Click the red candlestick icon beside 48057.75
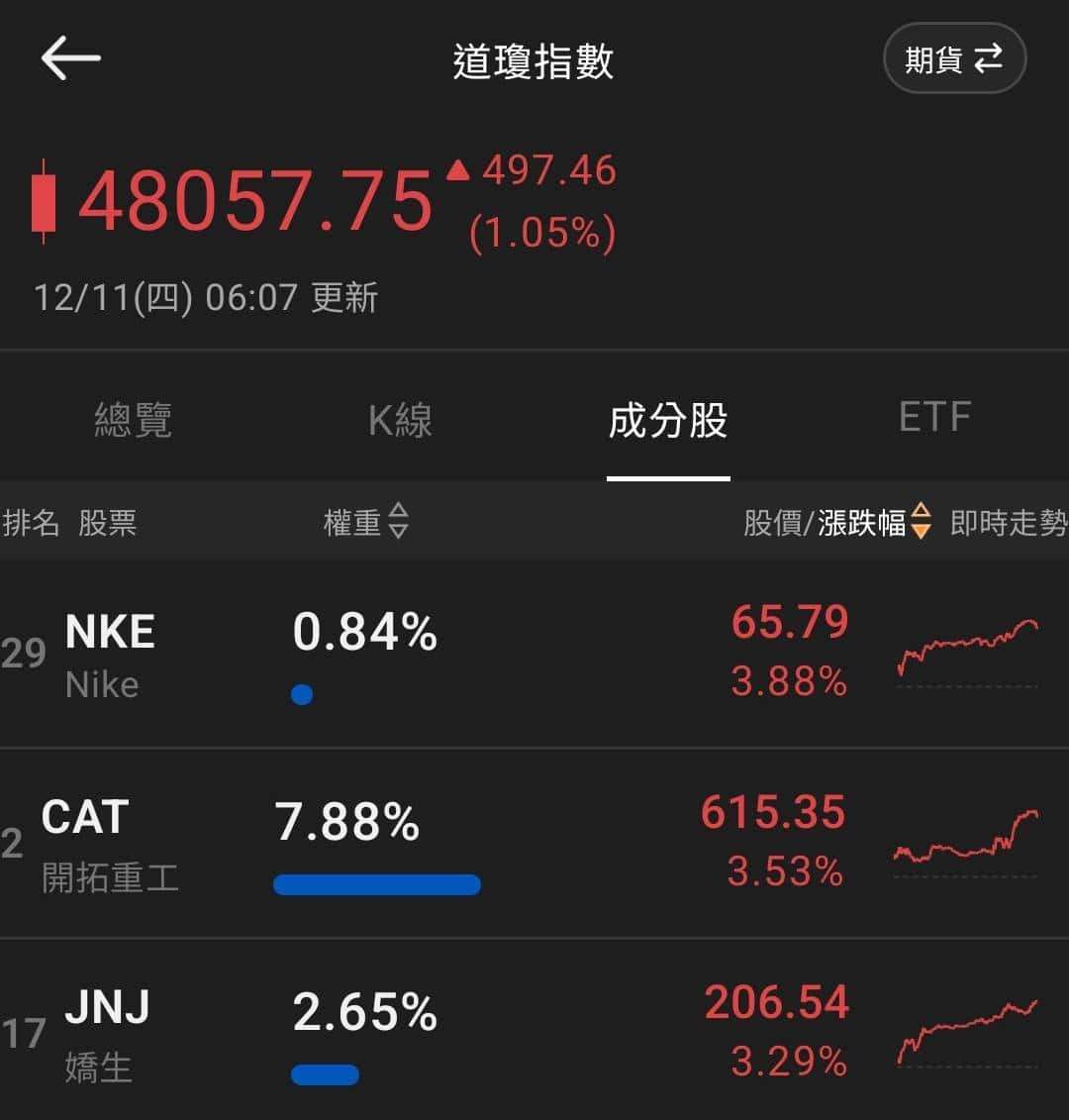 coord(42,205)
